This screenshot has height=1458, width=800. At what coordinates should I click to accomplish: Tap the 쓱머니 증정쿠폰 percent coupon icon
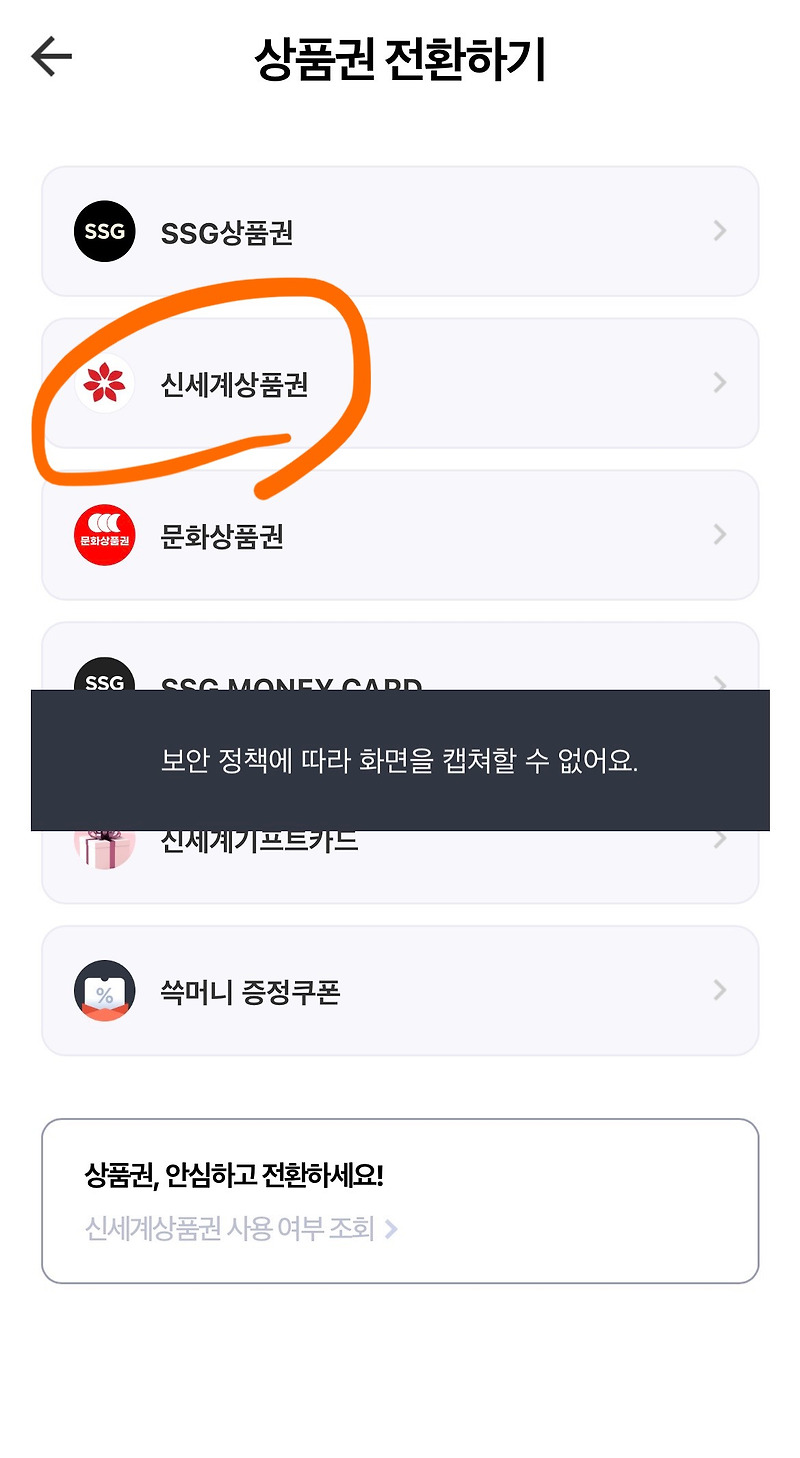104,990
